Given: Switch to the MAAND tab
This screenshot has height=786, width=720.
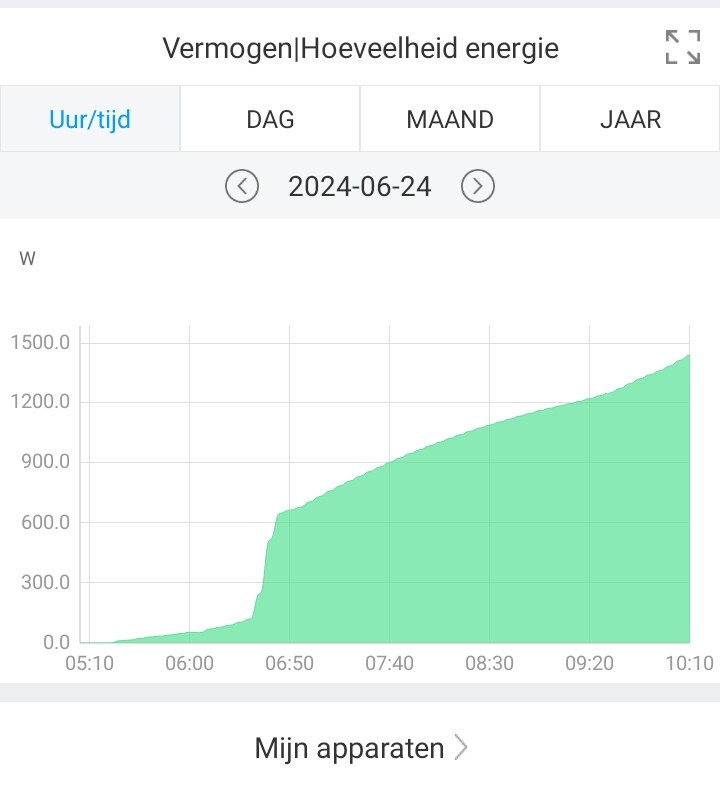Looking at the screenshot, I should tap(450, 119).
